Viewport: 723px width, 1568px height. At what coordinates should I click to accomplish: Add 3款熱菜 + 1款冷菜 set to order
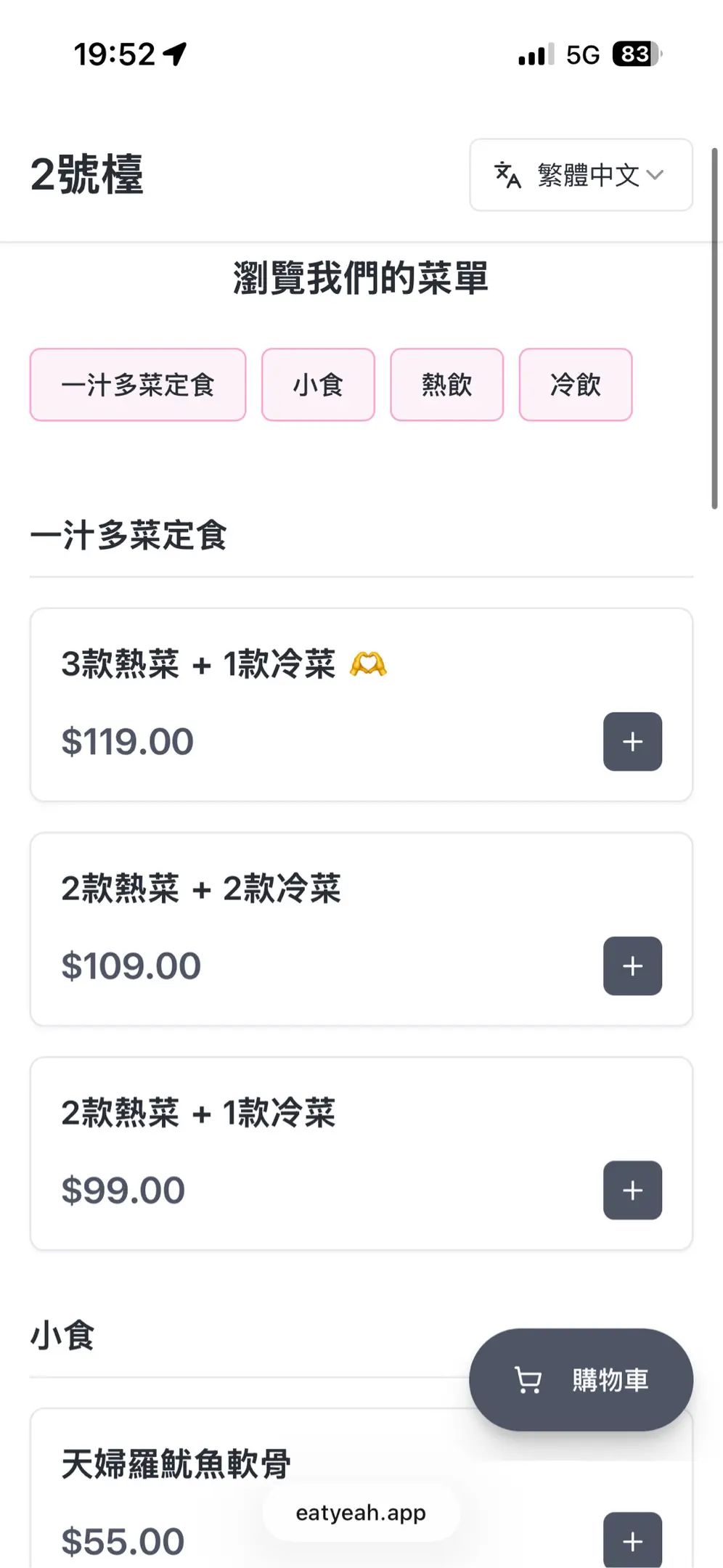click(632, 741)
